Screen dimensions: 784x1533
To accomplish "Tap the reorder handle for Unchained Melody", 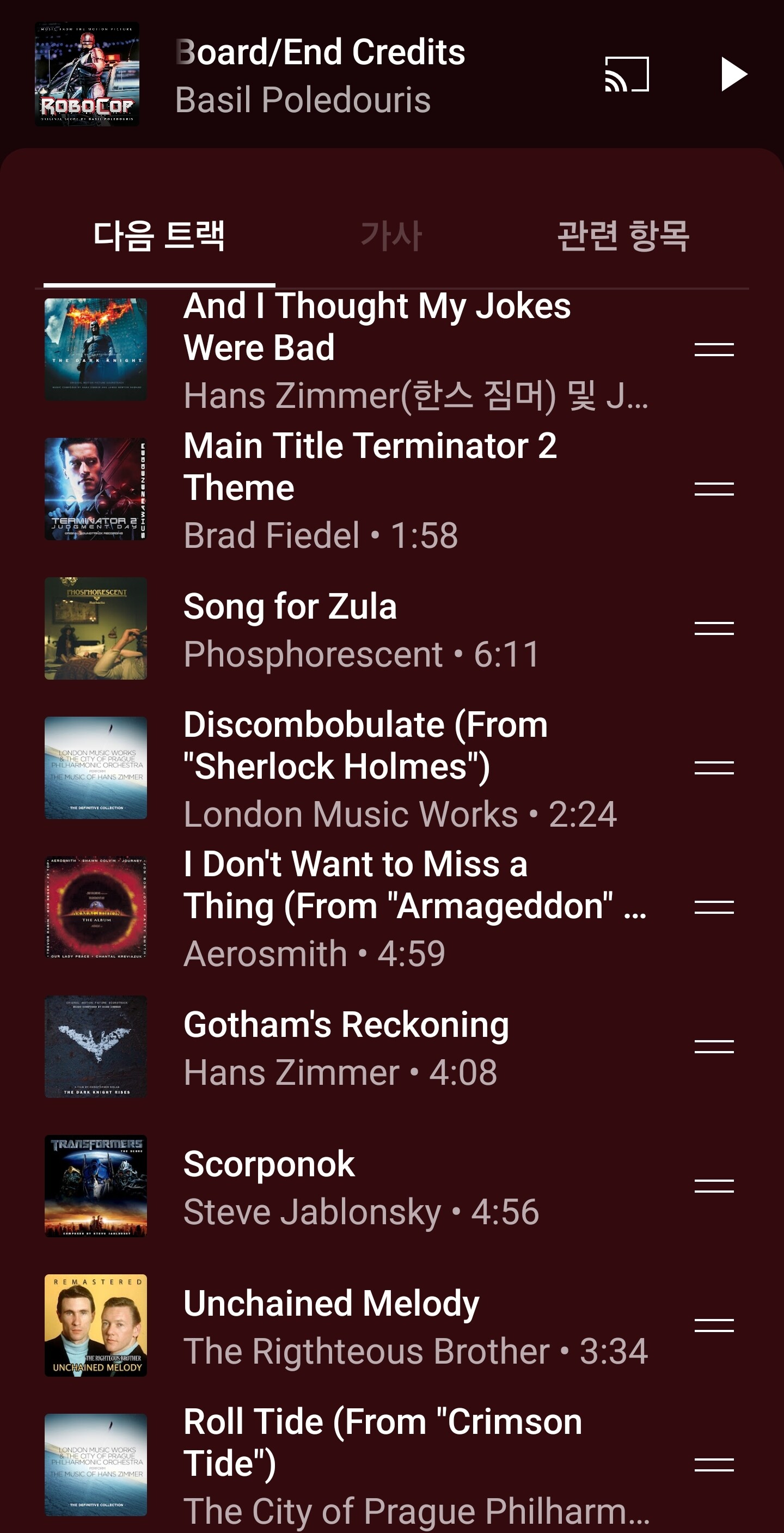I will [714, 1325].
